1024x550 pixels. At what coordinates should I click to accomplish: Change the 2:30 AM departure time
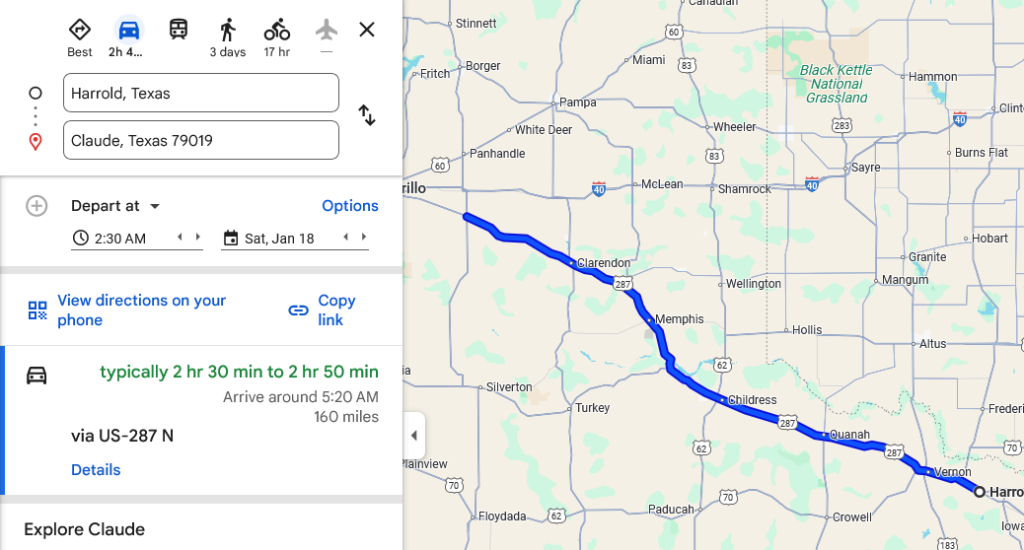click(120, 238)
